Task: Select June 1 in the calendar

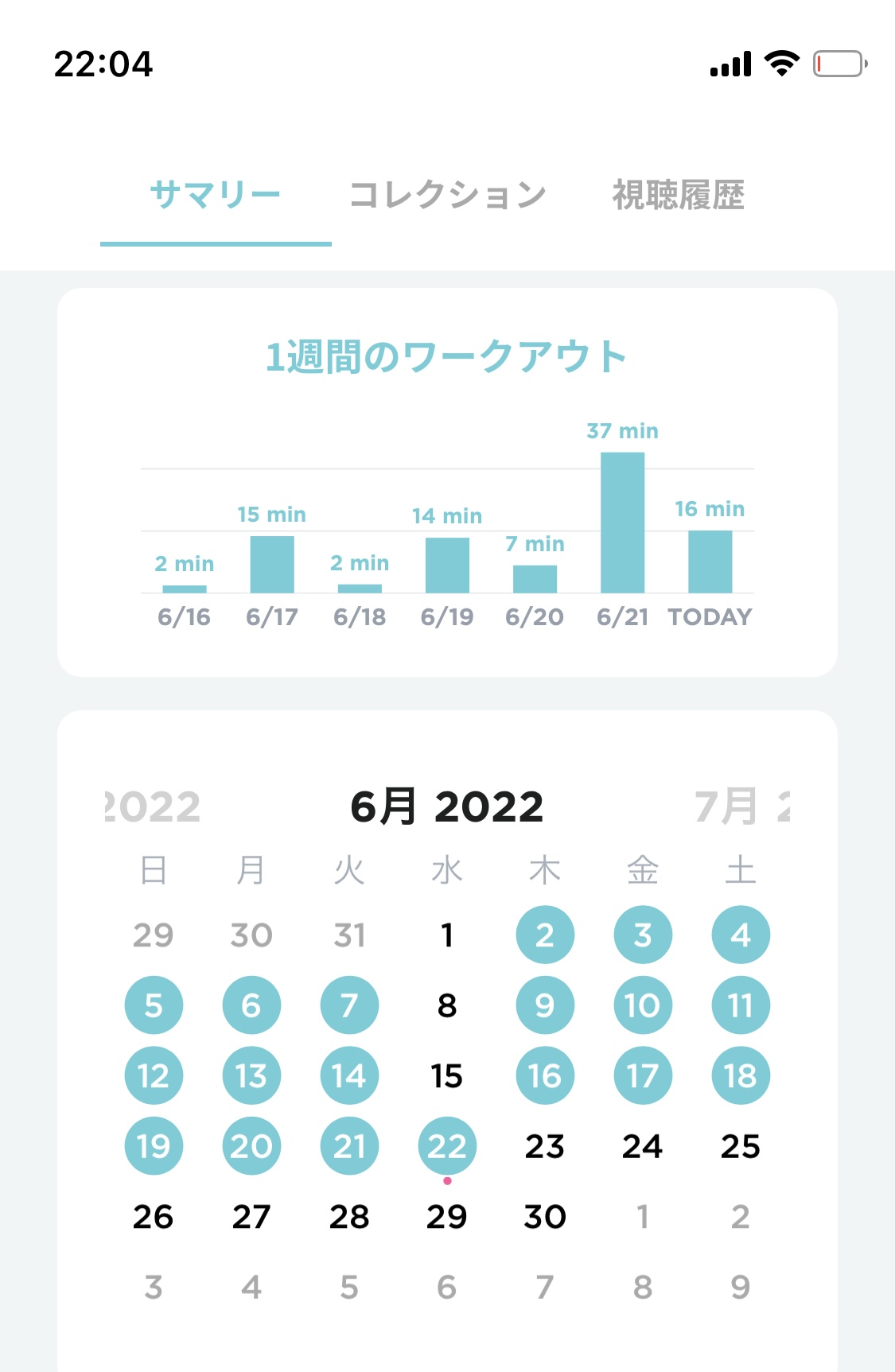Action: (x=447, y=935)
